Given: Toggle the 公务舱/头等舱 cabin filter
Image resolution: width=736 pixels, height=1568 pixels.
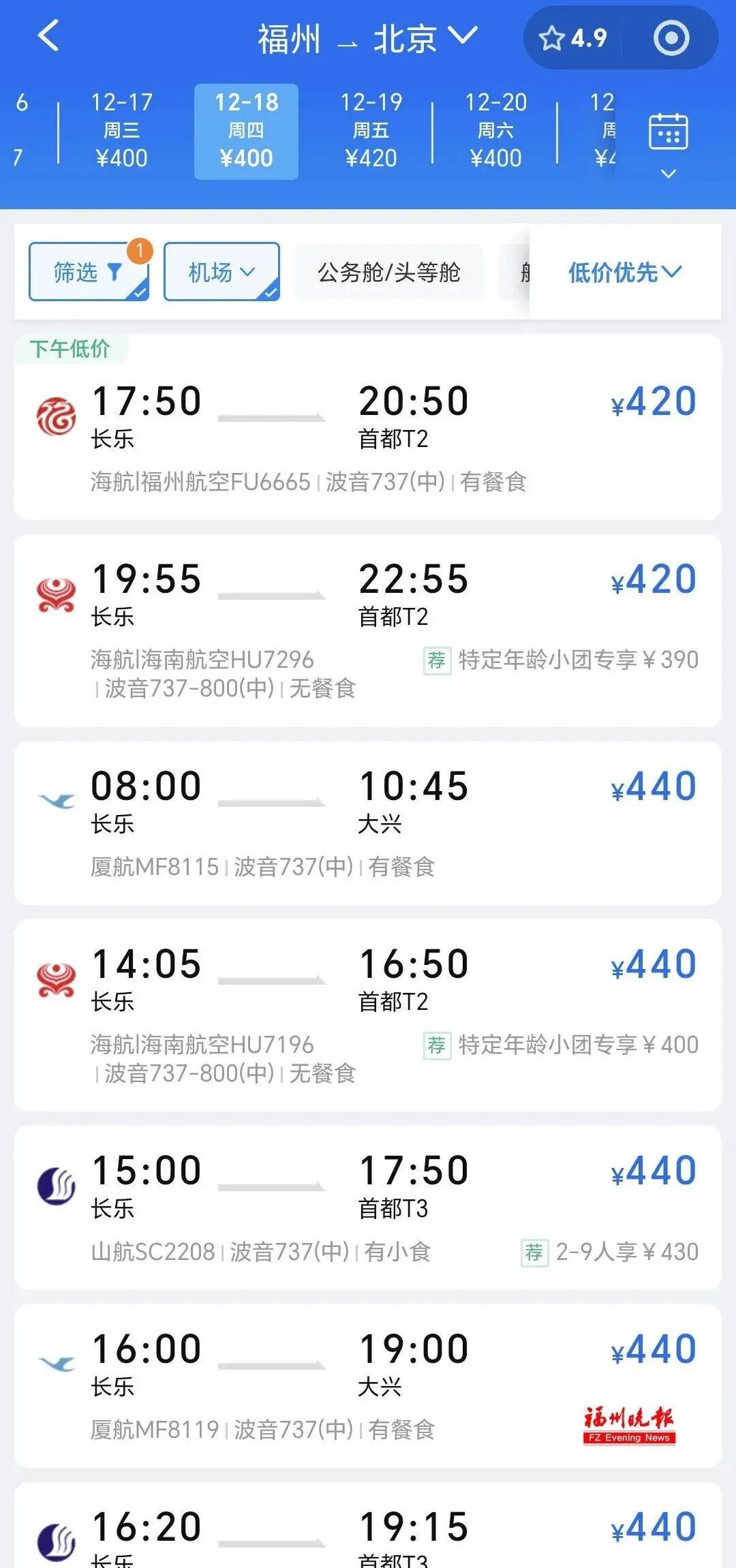Looking at the screenshot, I should [390, 272].
